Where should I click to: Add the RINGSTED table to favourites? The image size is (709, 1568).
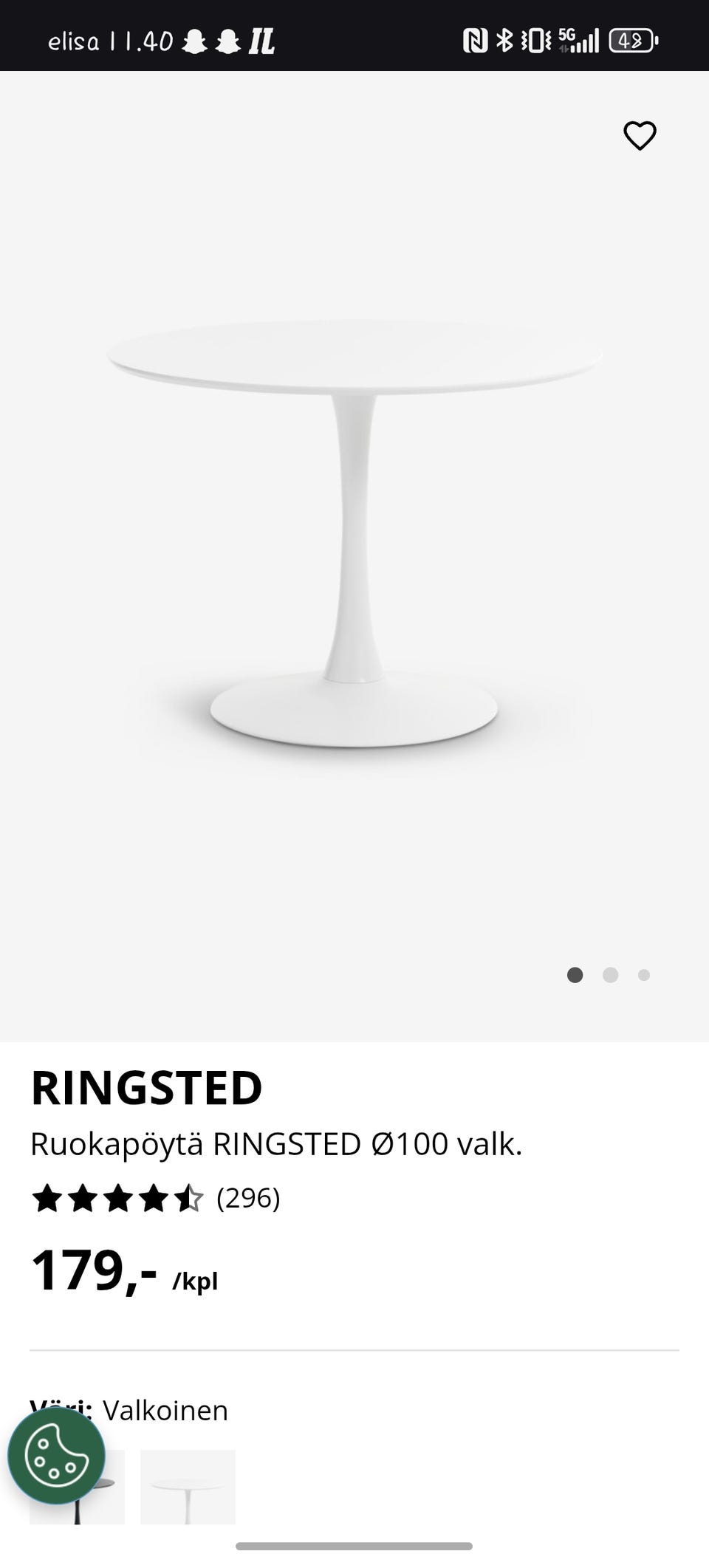[x=640, y=136]
